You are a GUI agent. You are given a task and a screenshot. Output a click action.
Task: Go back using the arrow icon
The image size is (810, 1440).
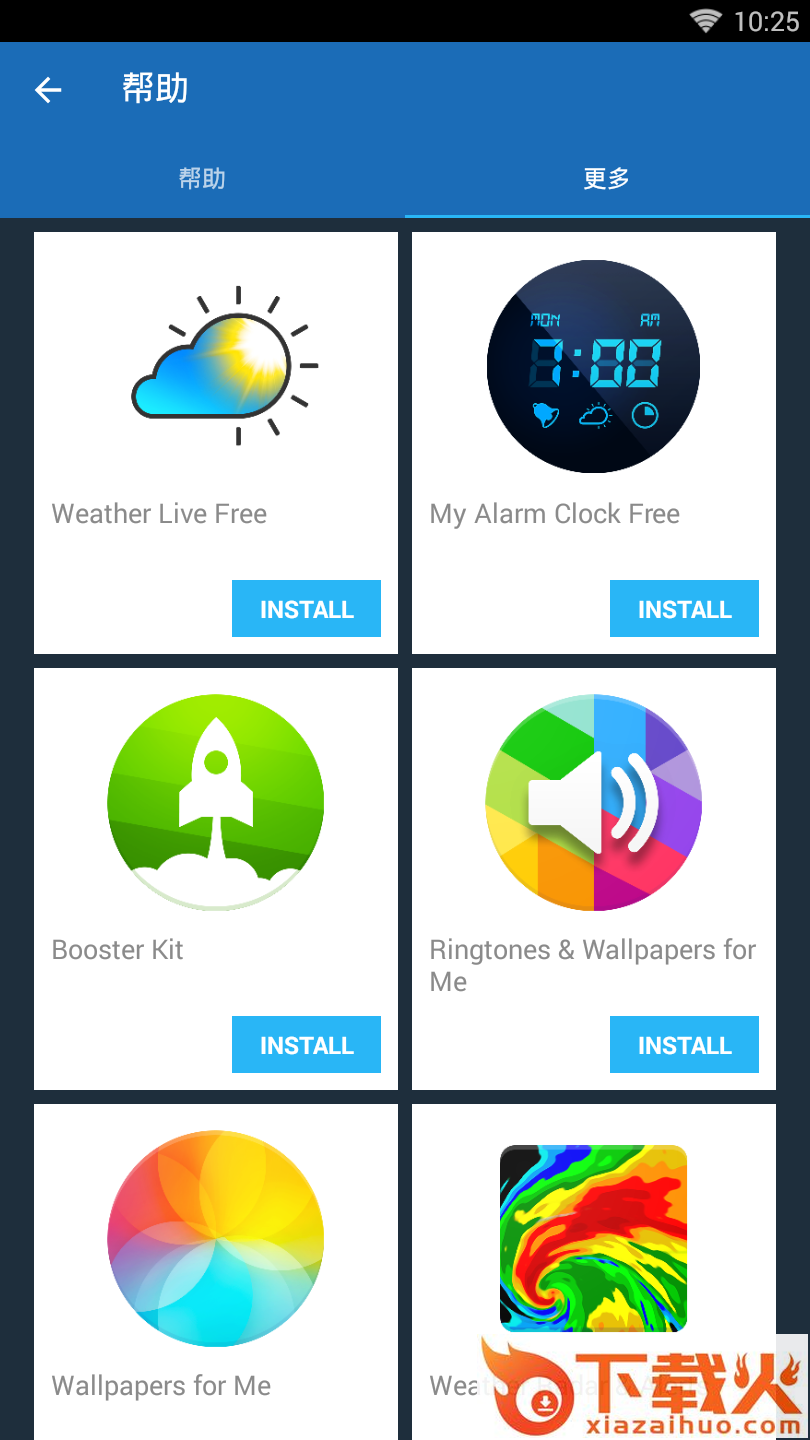pos(48,90)
